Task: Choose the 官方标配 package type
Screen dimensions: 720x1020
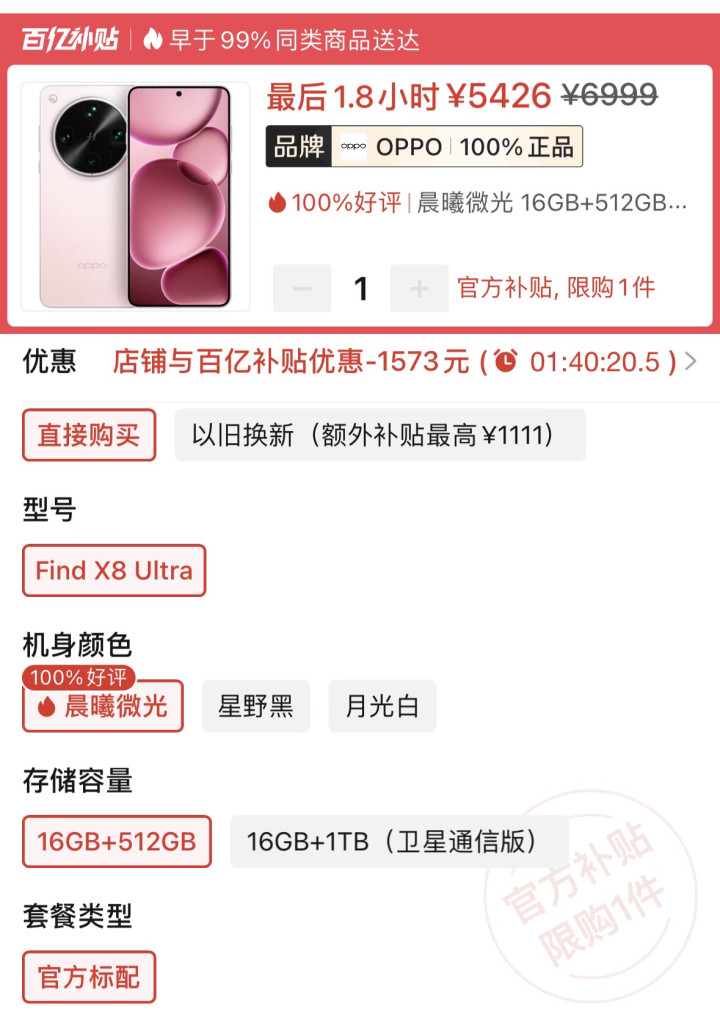Action: pyautogui.click(x=89, y=976)
